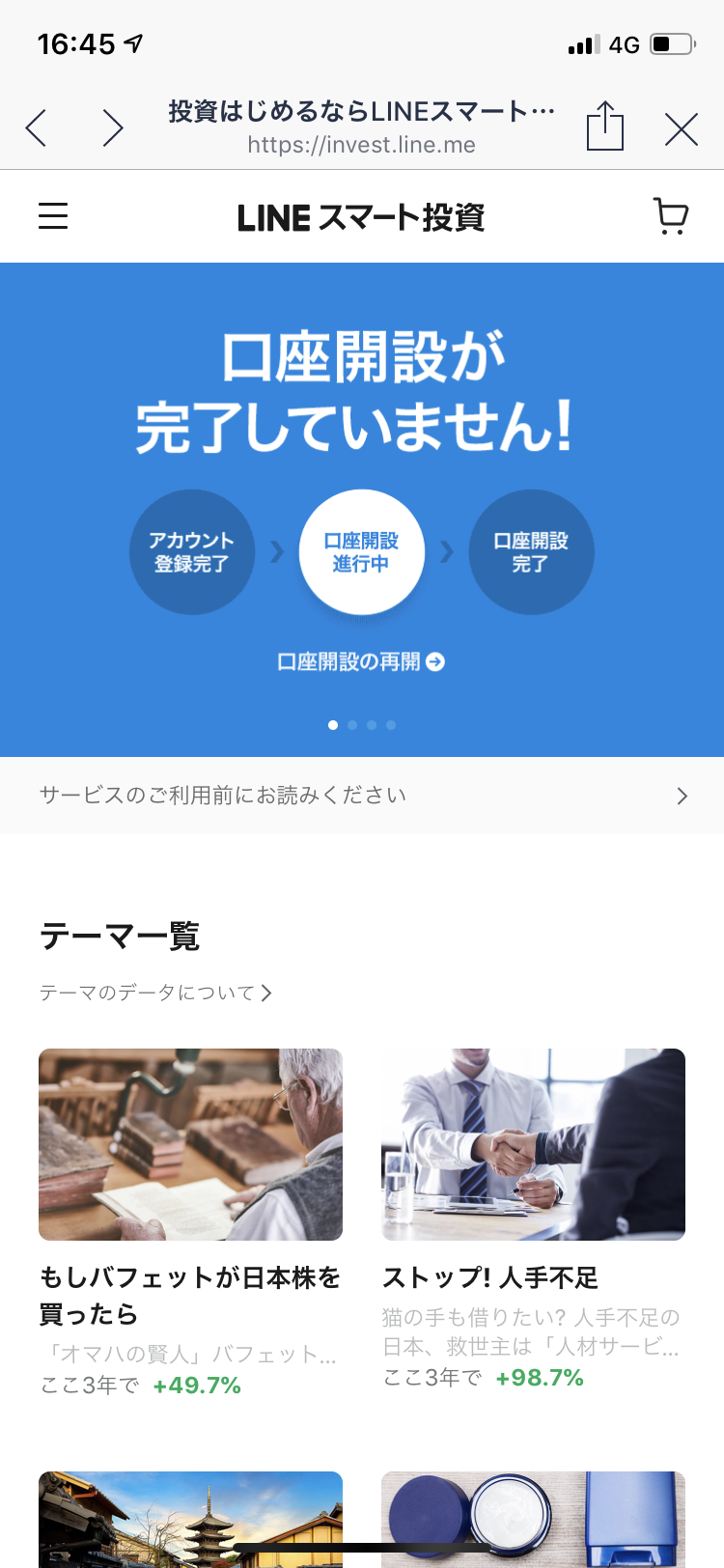Open the hamburger menu
Image resolution: width=724 pixels, height=1568 pixels.
click(x=53, y=216)
